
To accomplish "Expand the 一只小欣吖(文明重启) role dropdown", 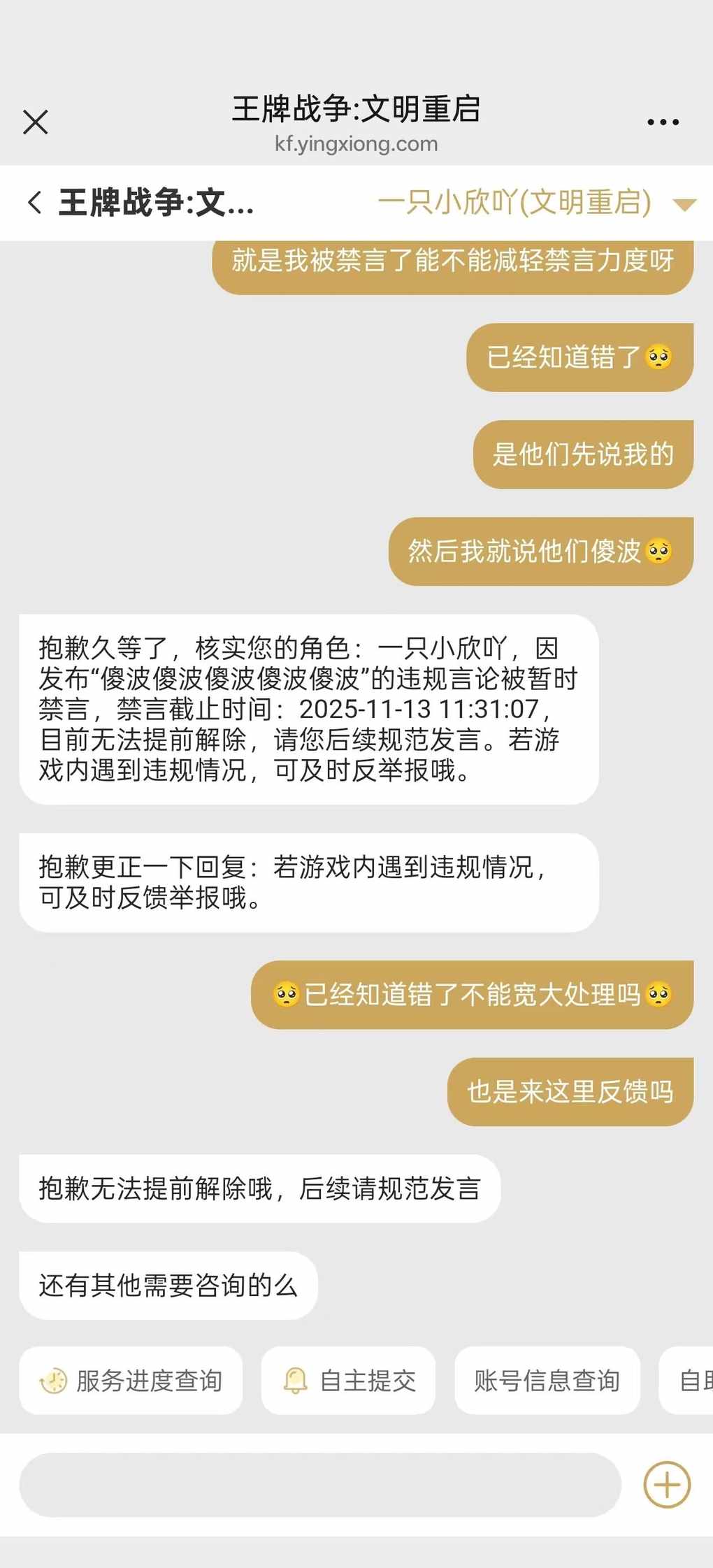I will 684,204.
